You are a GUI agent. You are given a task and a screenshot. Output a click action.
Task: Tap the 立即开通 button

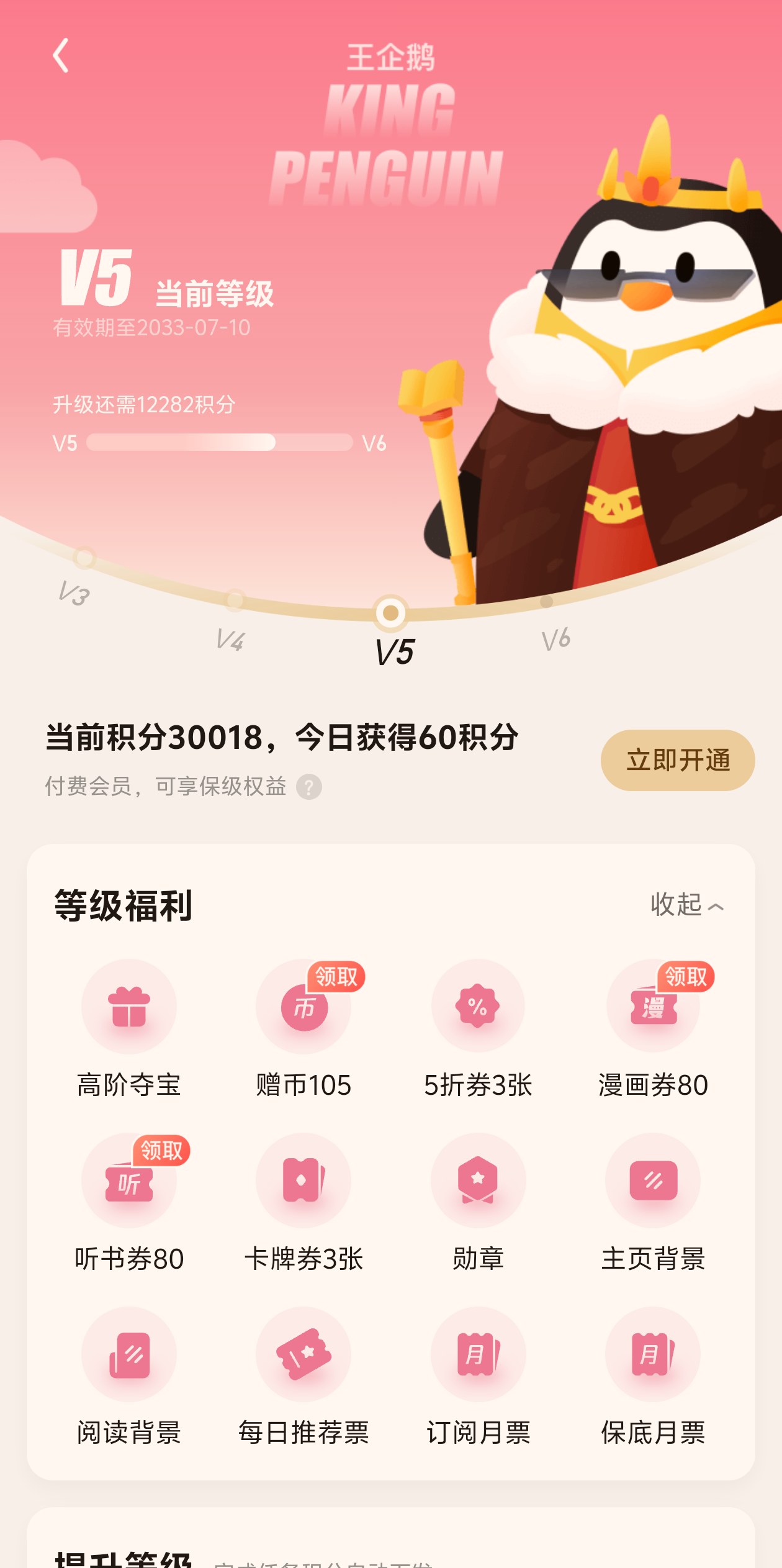point(677,760)
